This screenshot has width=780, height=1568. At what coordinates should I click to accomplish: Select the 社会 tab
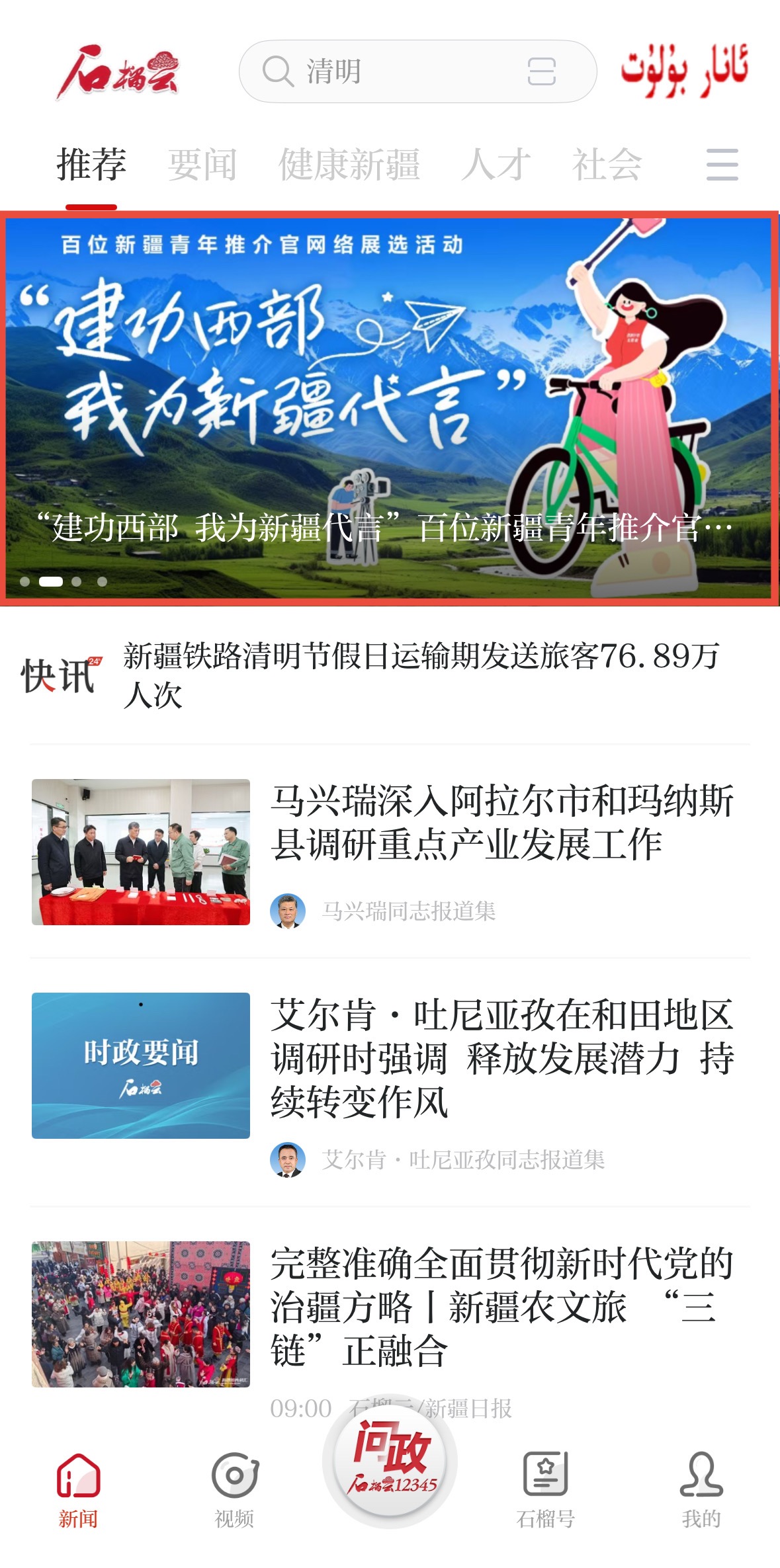coord(607,164)
